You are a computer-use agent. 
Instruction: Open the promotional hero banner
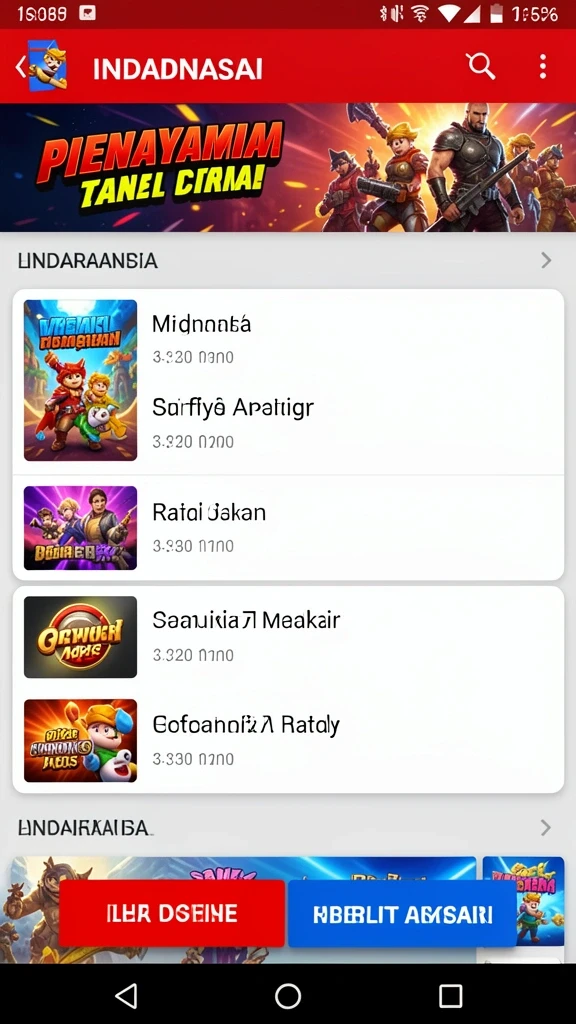tap(288, 167)
